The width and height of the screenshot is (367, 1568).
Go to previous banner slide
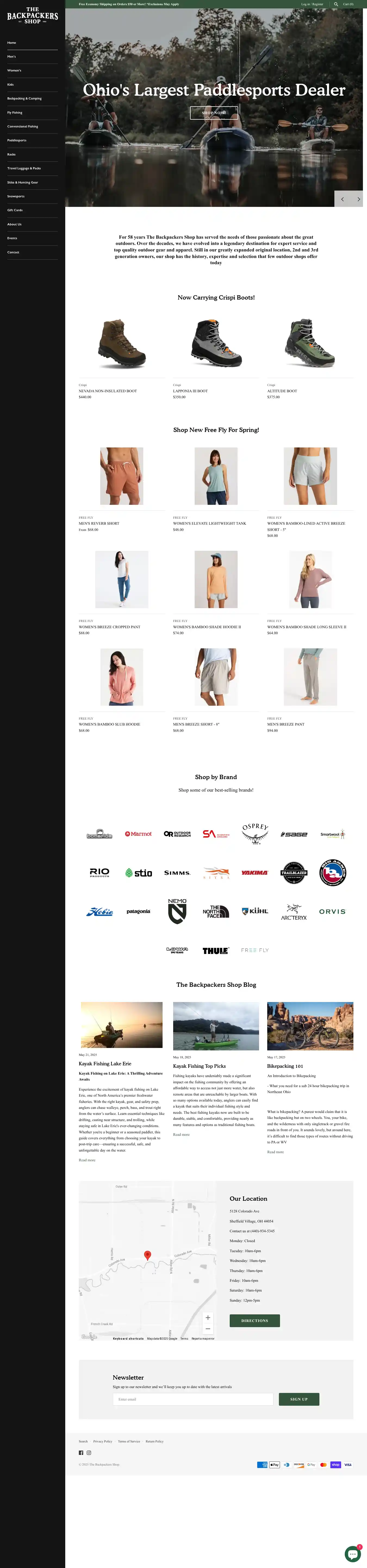click(x=342, y=199)
